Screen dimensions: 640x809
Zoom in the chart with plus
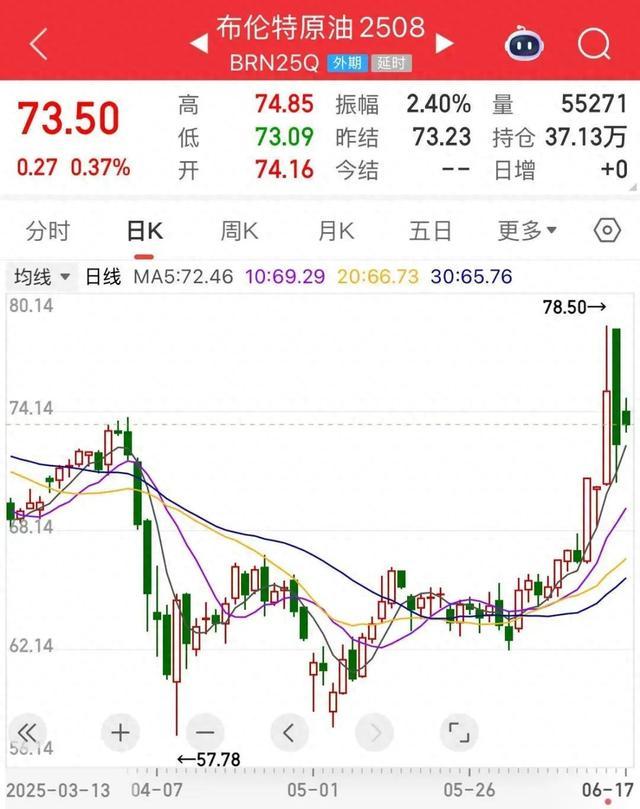[x=119, y=731]
